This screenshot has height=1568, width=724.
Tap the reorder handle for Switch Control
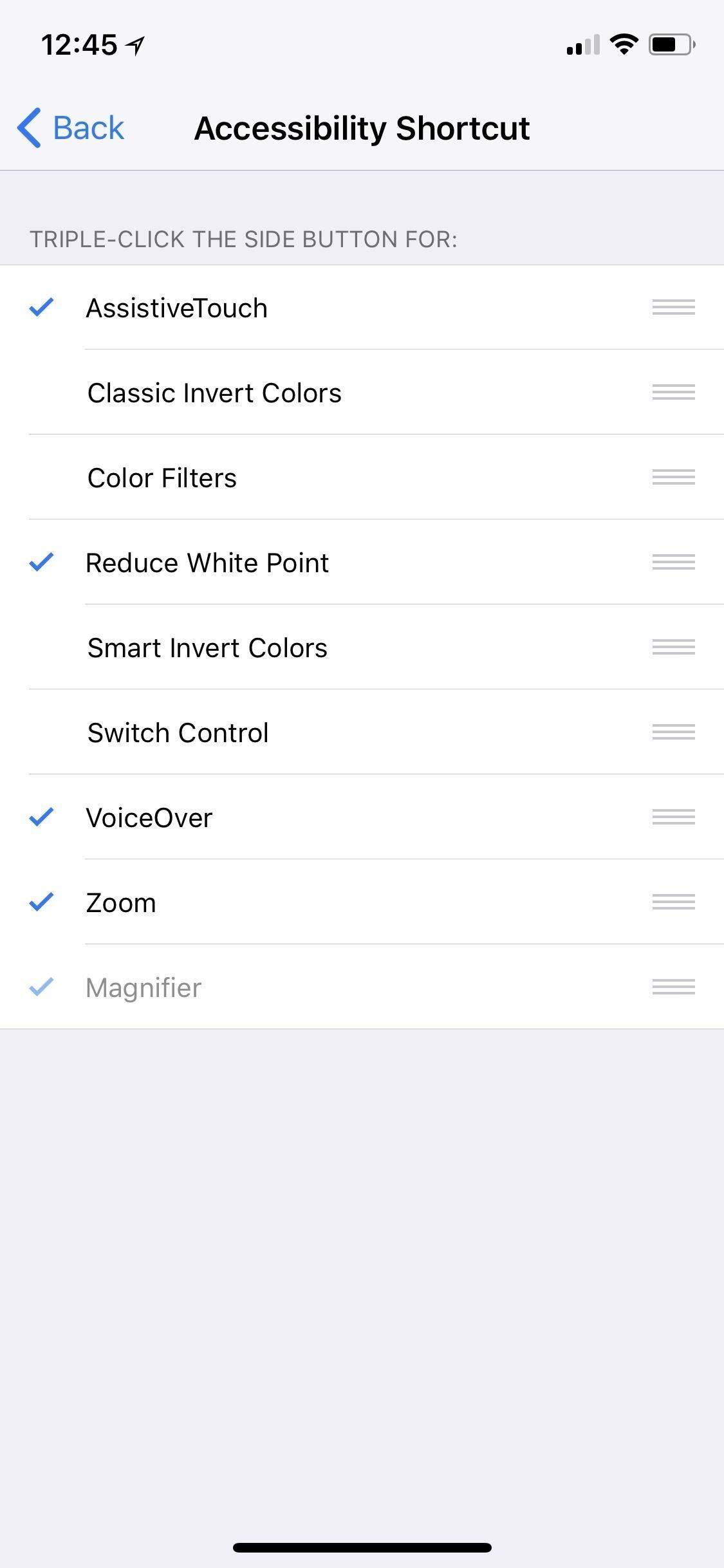point(673,732)
